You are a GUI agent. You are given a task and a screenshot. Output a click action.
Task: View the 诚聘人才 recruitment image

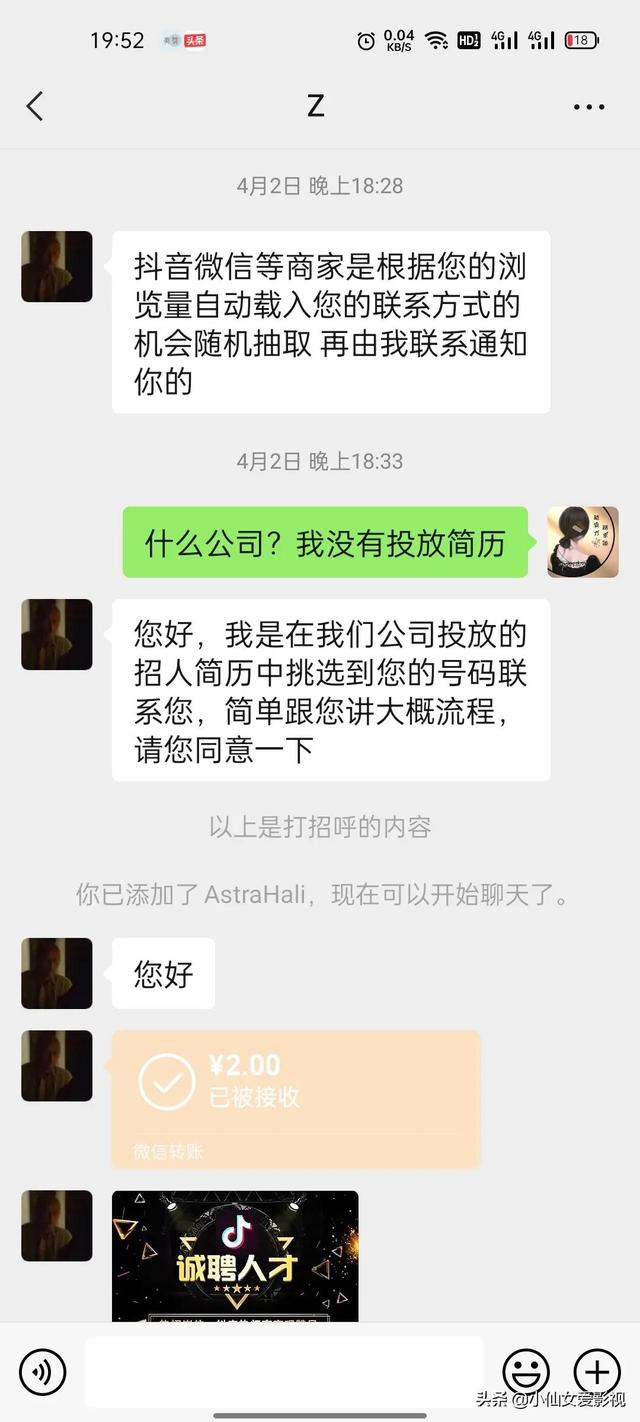pyautogui.click(x=235, y=1255)
